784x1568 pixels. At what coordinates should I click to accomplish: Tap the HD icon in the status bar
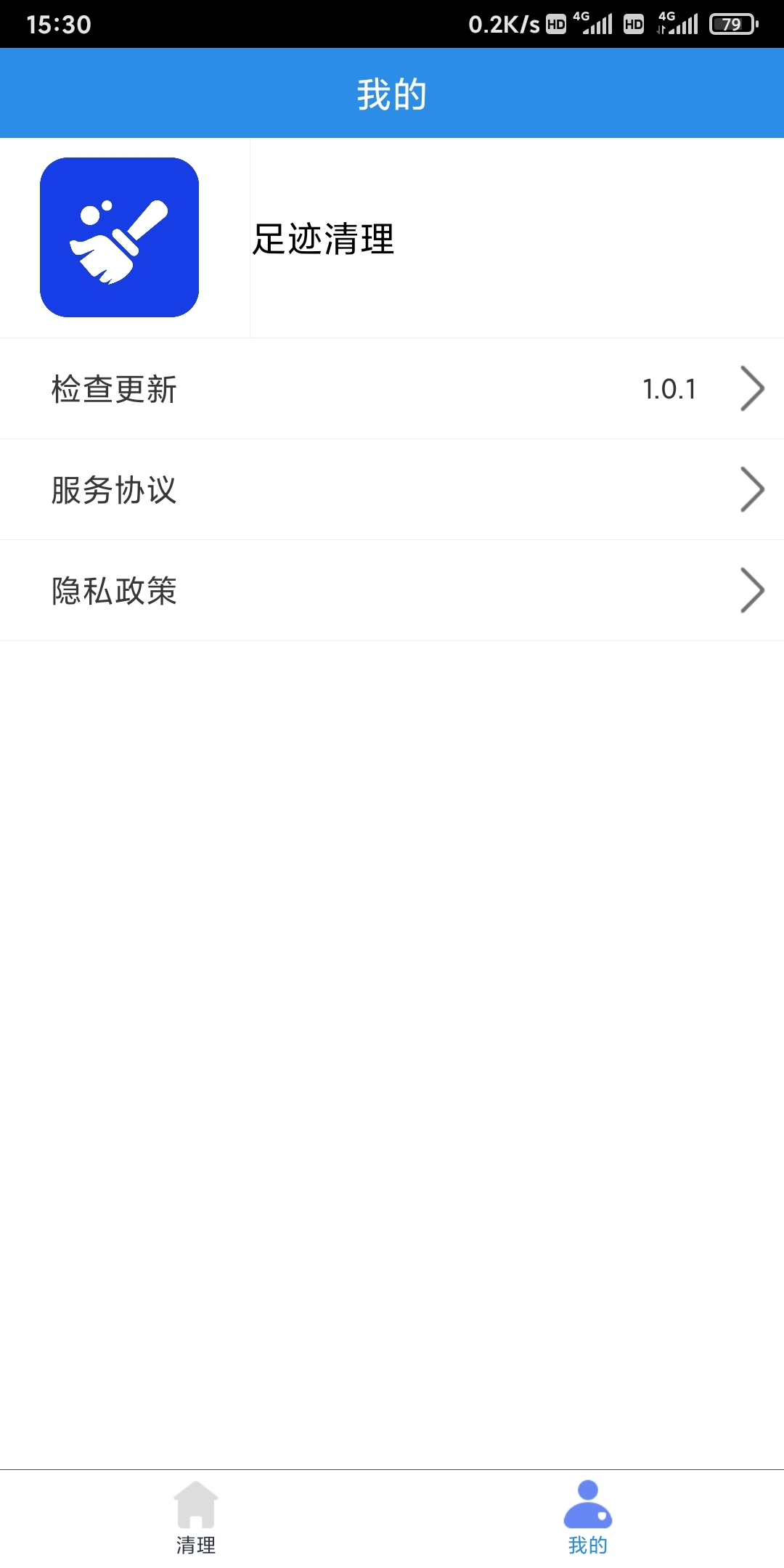coord(555,24)
